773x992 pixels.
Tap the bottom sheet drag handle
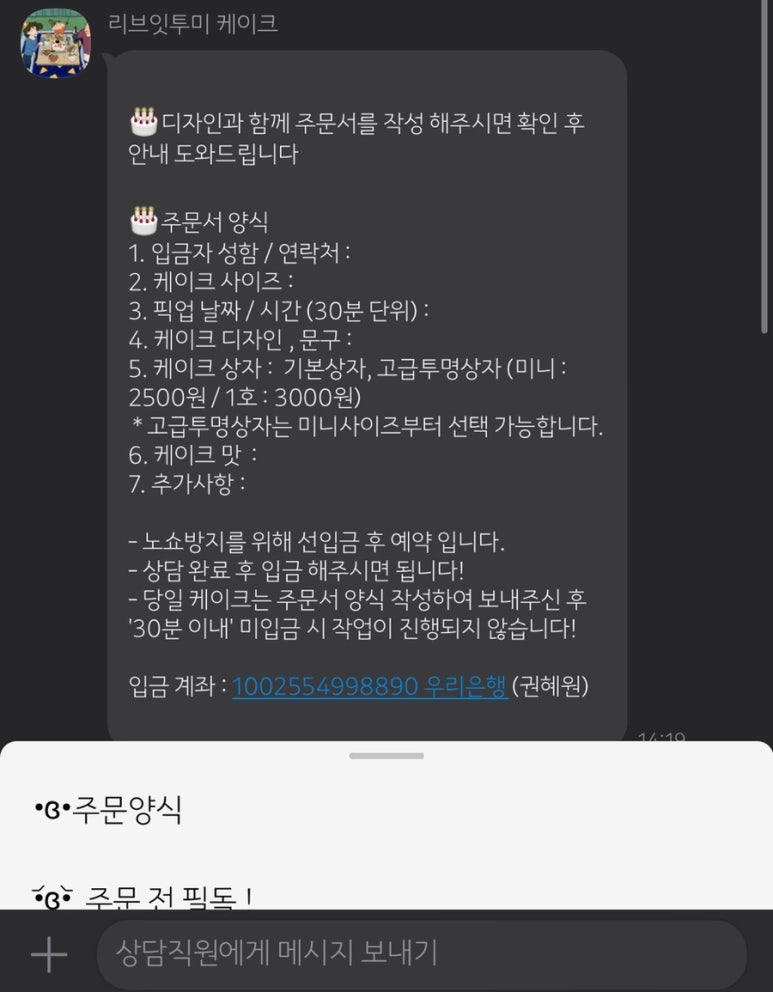(x=386, y=756)
